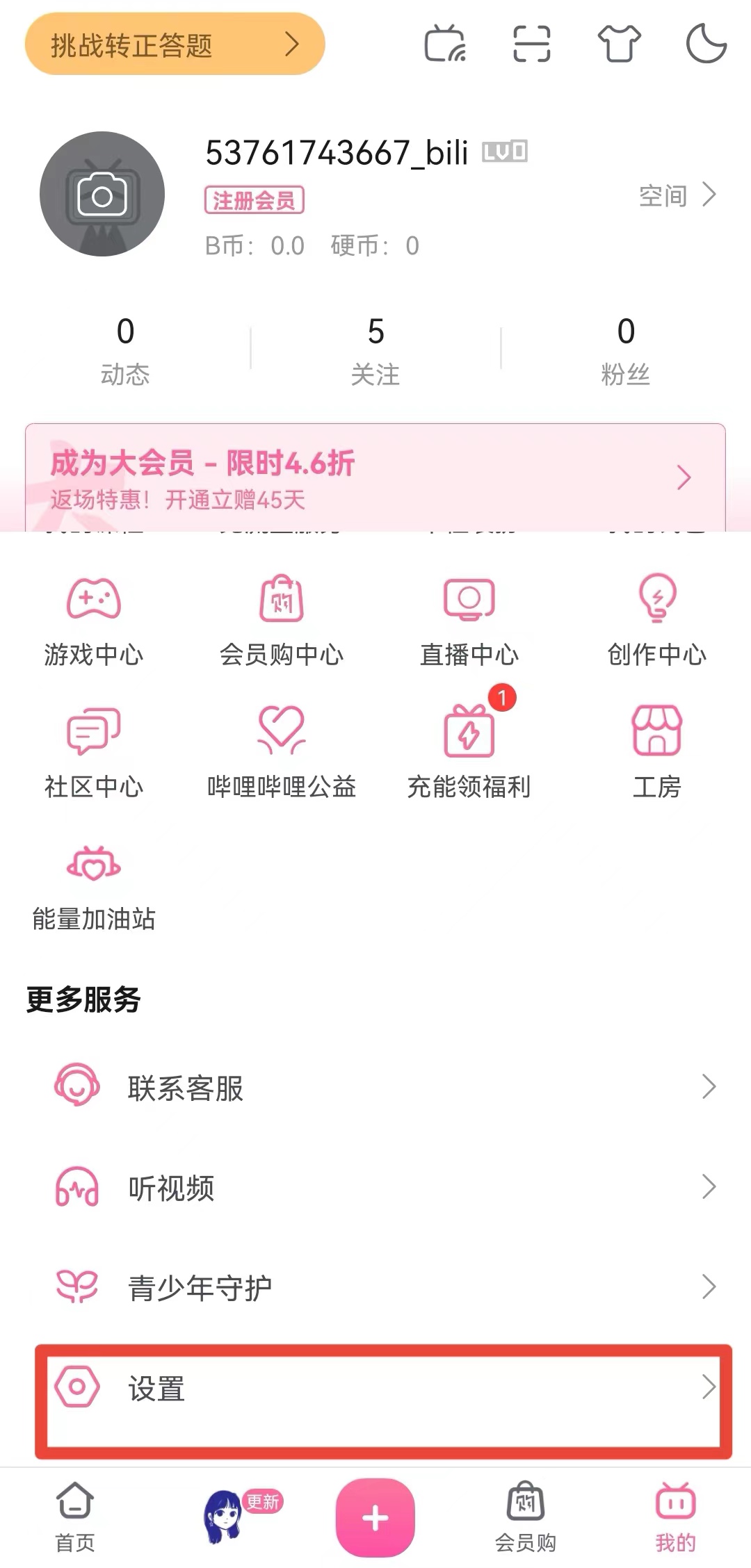751x1568 pixels.
Task: Tap the pink plus upload button
Action: coord(375,1519)
